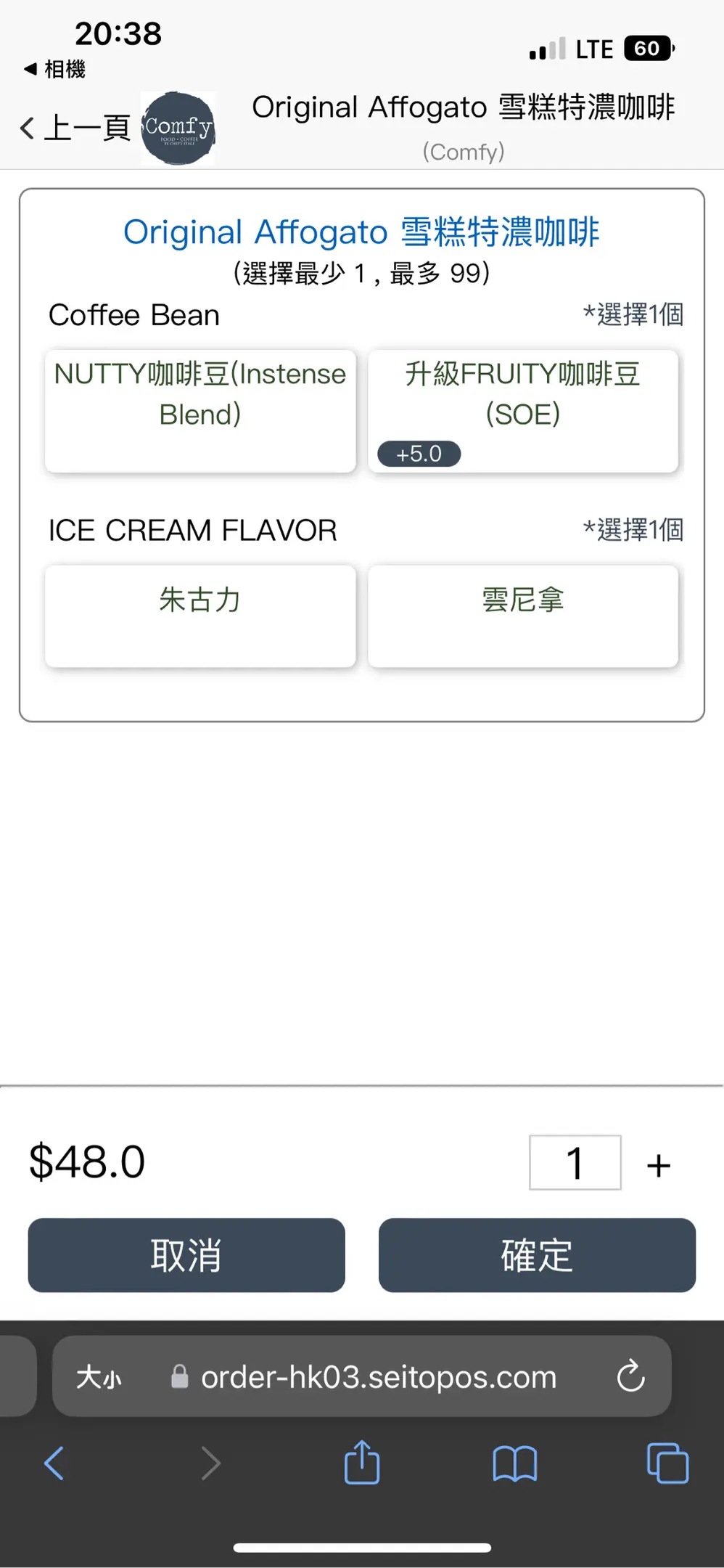The height and width of the screenshot is (1568, 724).
Task: Tap the order-hk03.seitopos.com address bar
Action: [x=378, y=1376]
